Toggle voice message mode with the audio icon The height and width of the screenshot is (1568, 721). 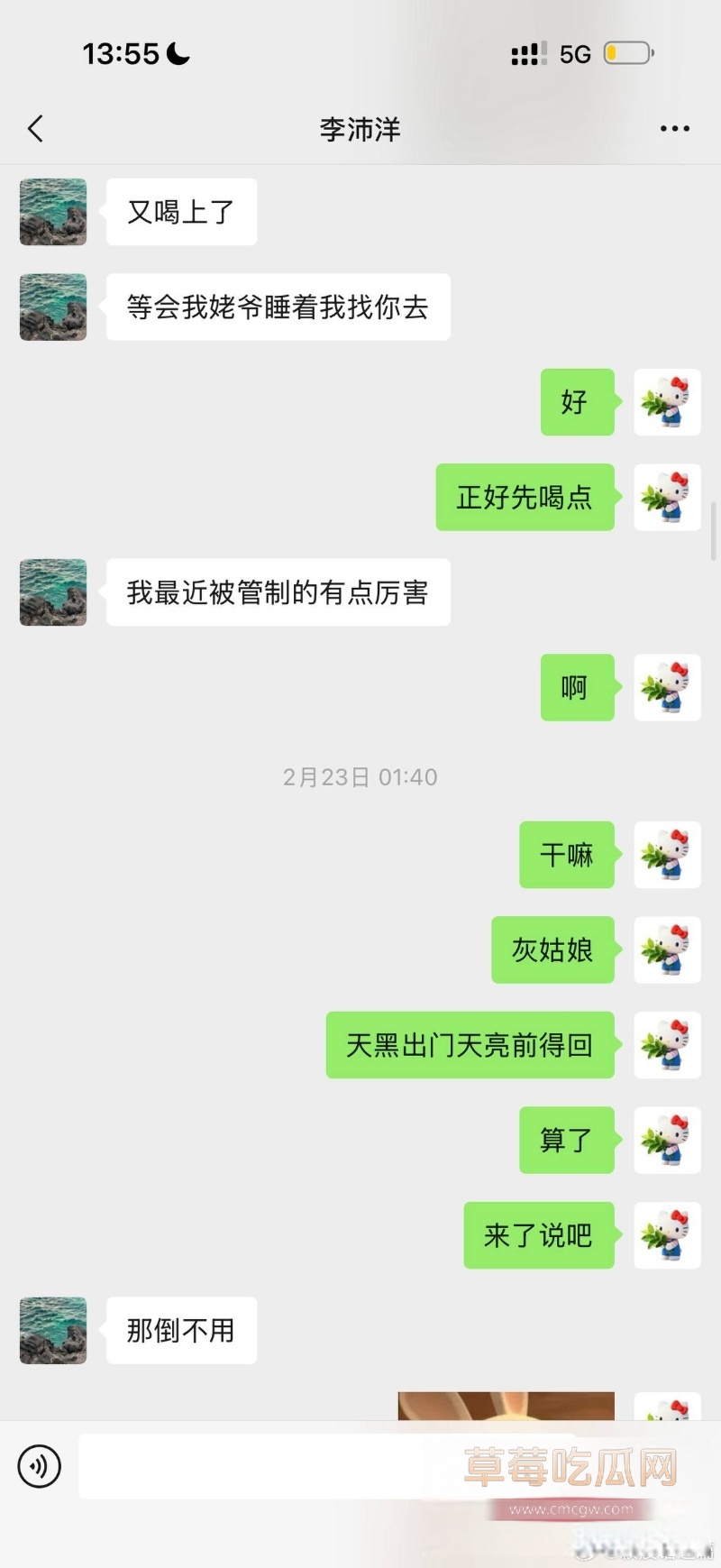point(38,1467)
